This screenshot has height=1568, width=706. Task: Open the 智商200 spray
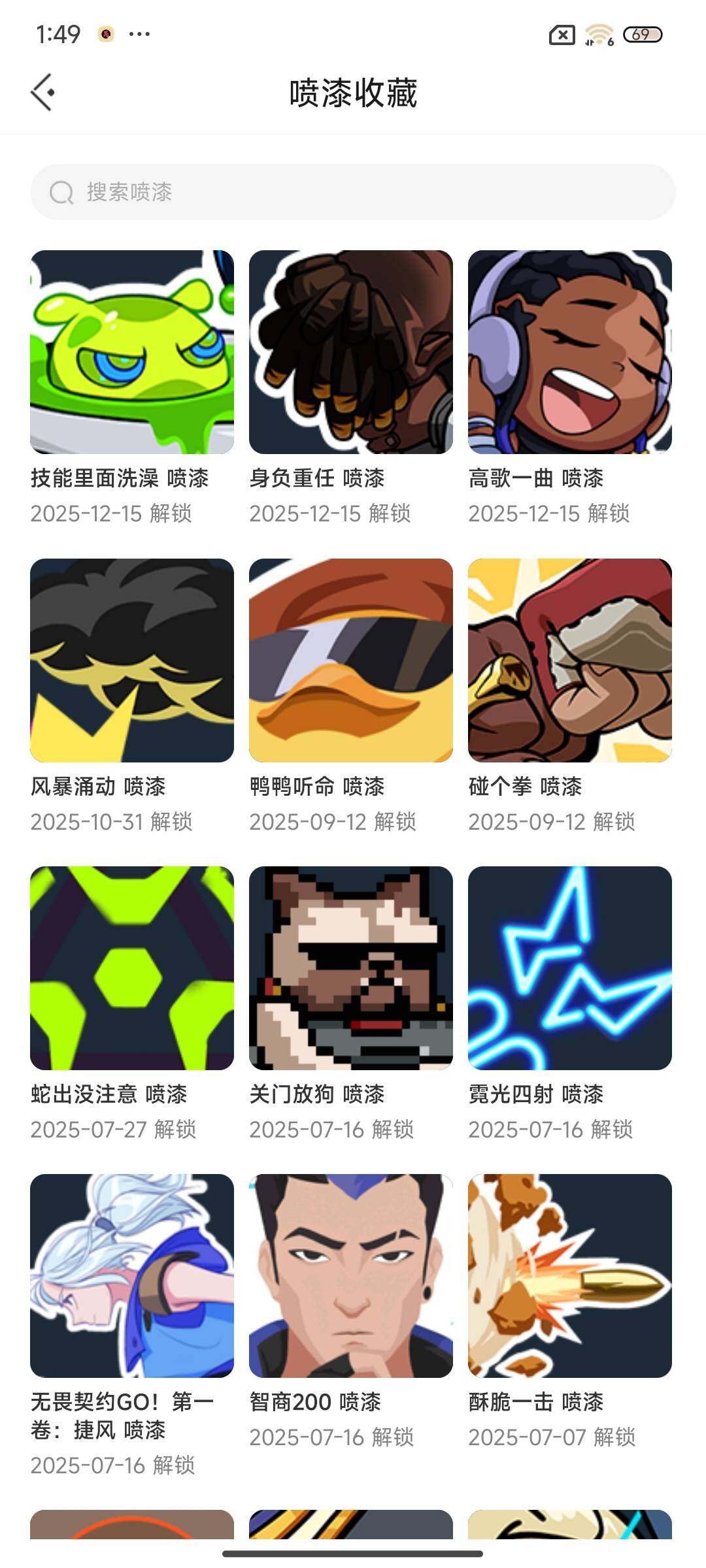click(351, 1275)
